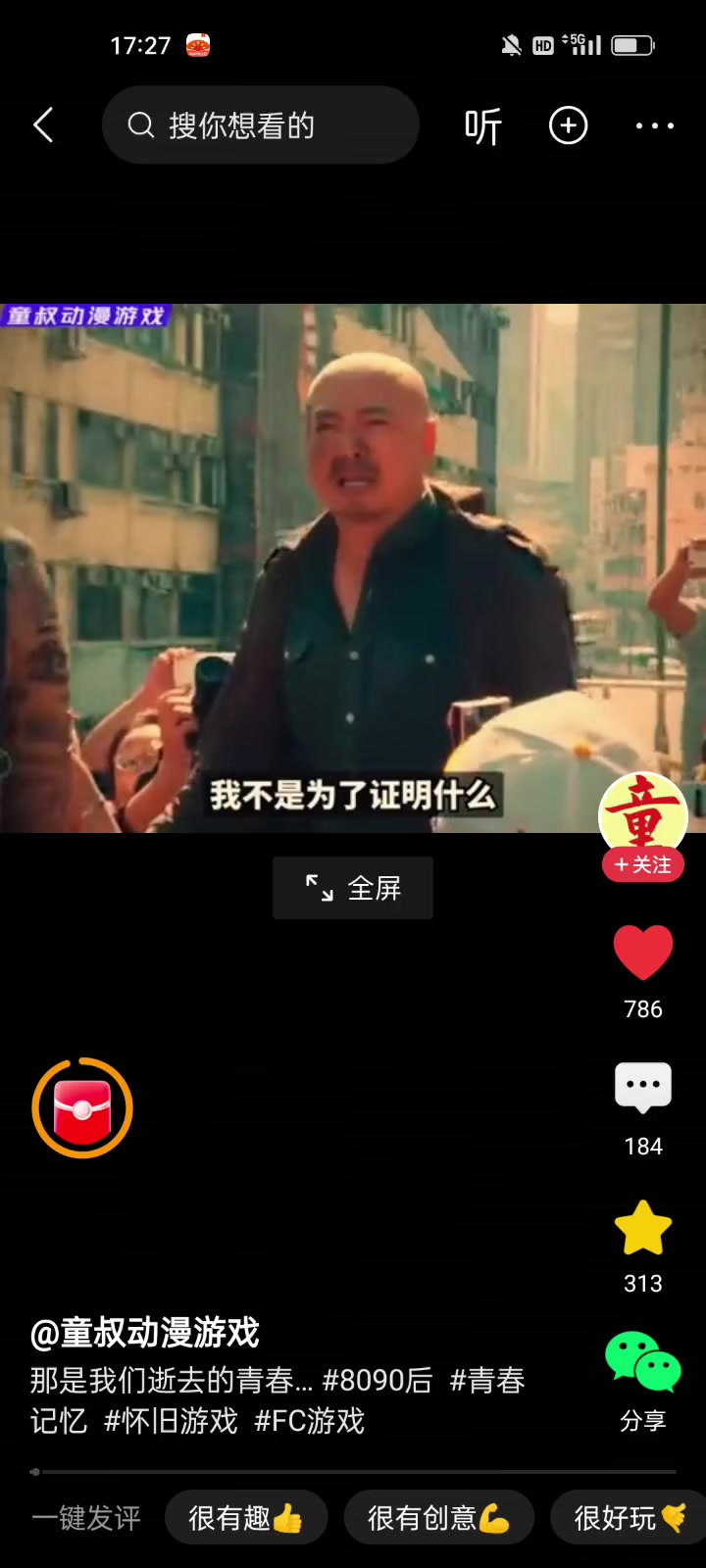Tap the 听 listen mode icon
The width and height of the screenshot is (706, 1568).
pyautogui.click(x=482, y=126)
